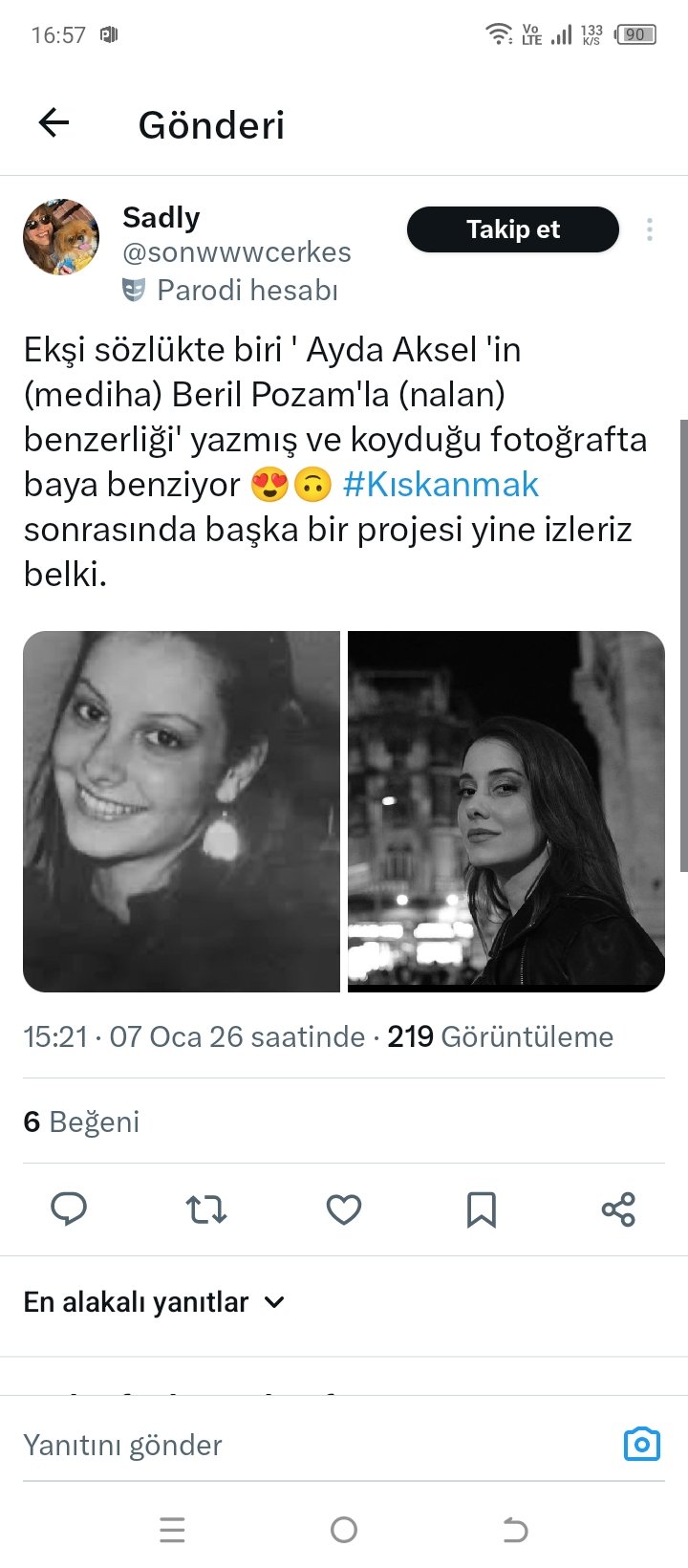Bookmark this post
688x1568 pixels.
tap(481, 1209)
